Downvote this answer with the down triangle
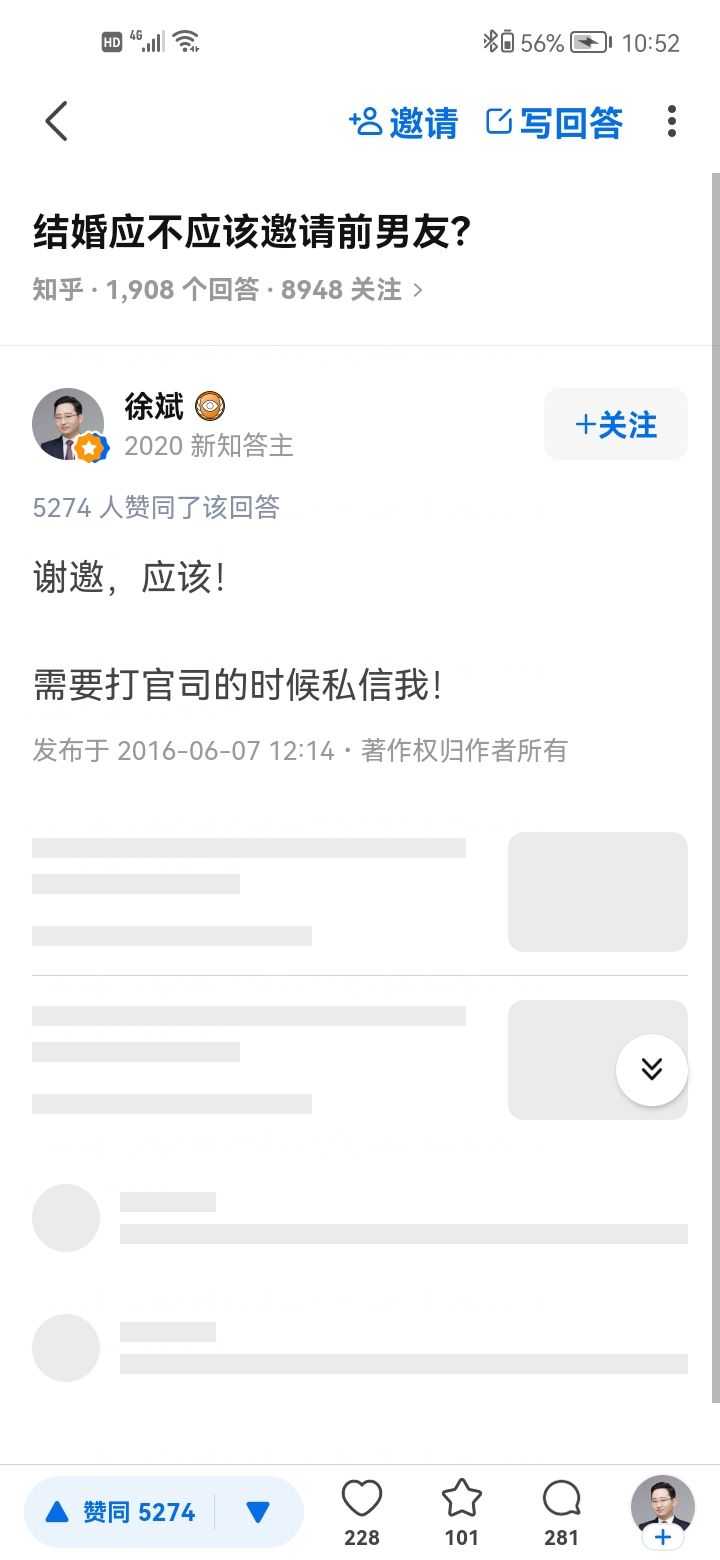Viewport: 720px width, 1560px height. tap(258, 1512)
